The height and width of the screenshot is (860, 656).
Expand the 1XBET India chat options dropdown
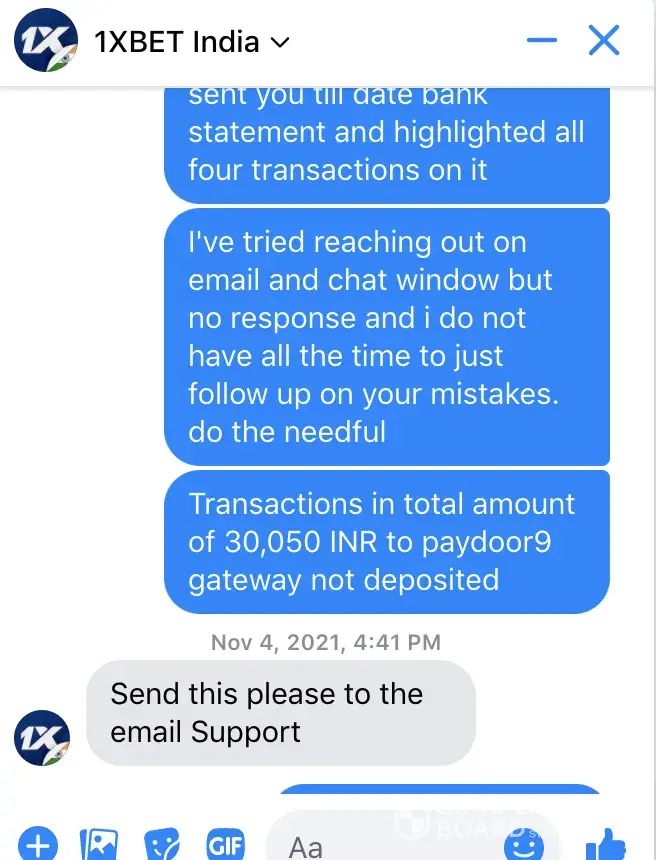coord(280,42)
